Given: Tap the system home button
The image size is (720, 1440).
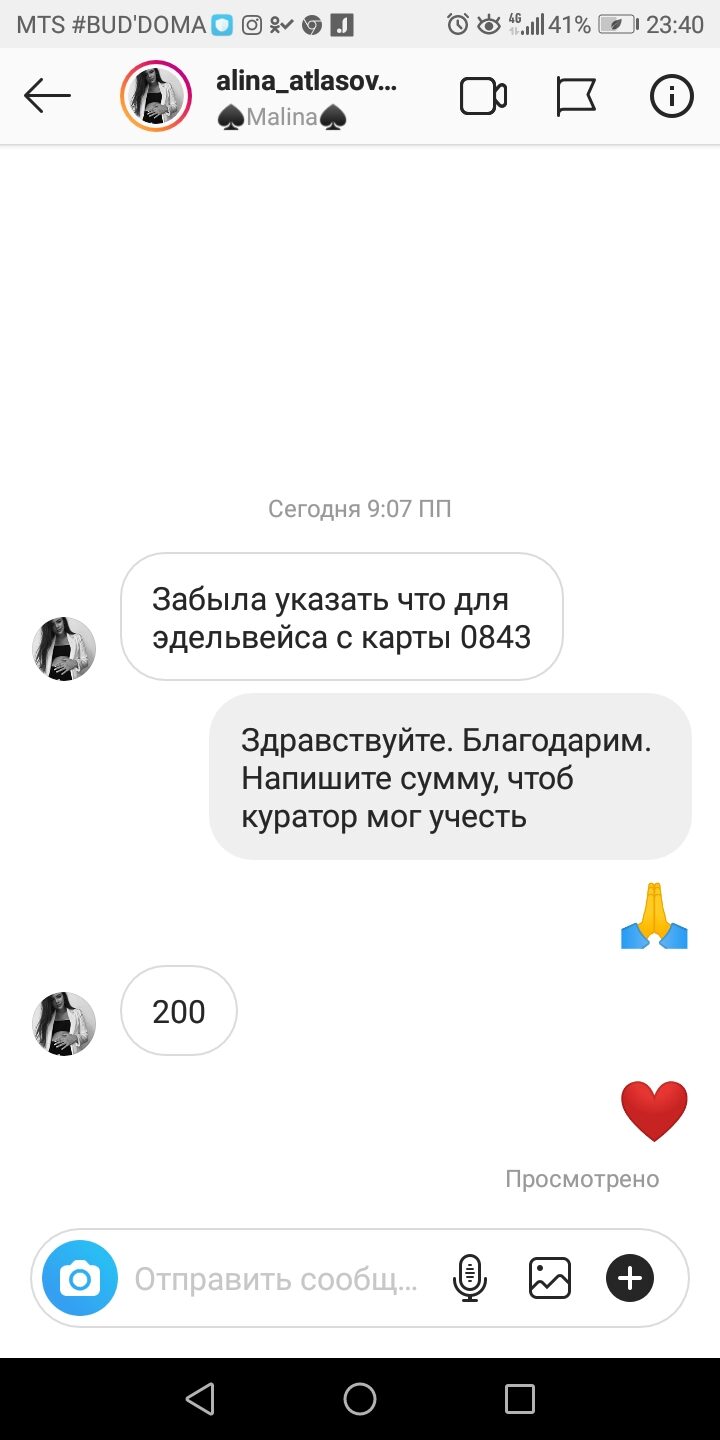Looking at the screenshot, I should pos(360,1399).
